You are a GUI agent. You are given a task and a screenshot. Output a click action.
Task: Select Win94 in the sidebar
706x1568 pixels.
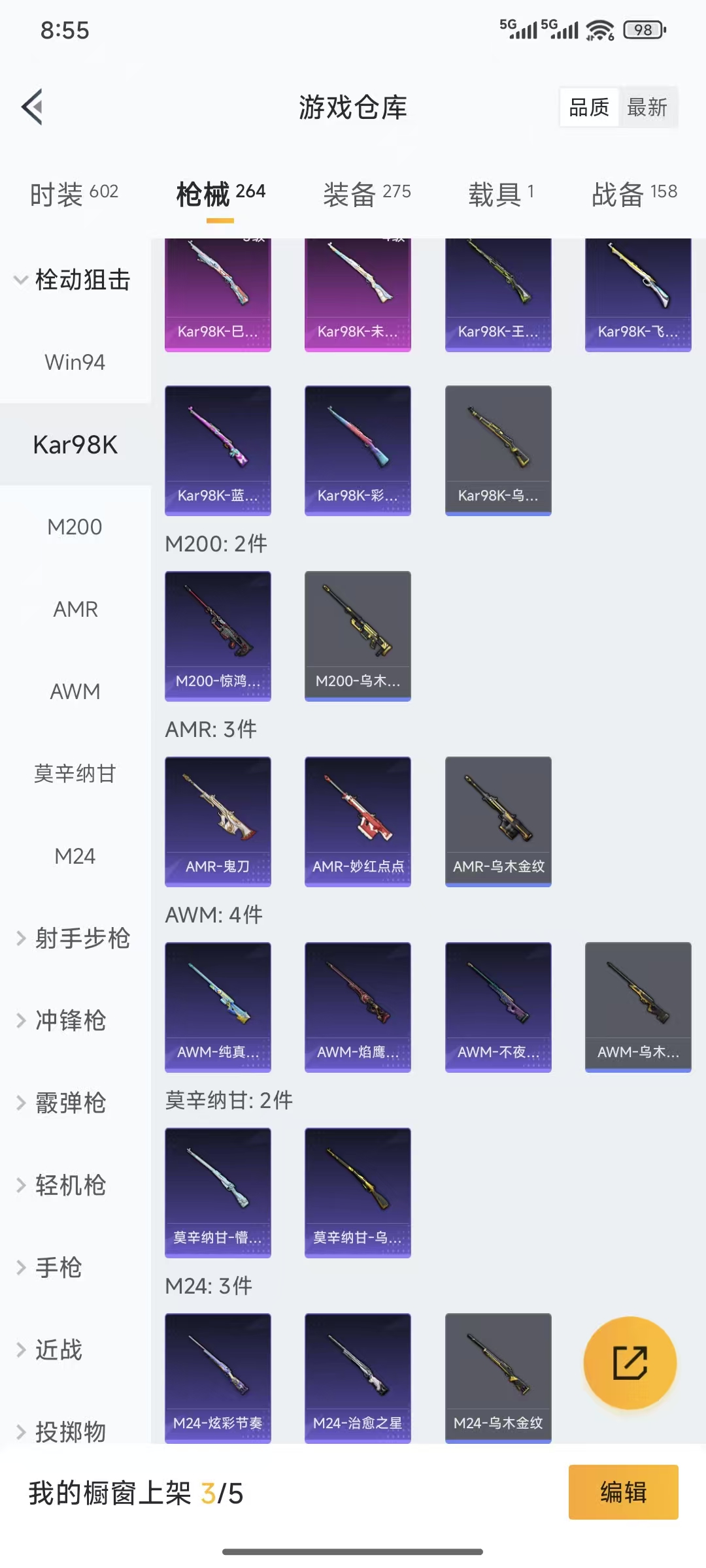click(x=75, y=362)
